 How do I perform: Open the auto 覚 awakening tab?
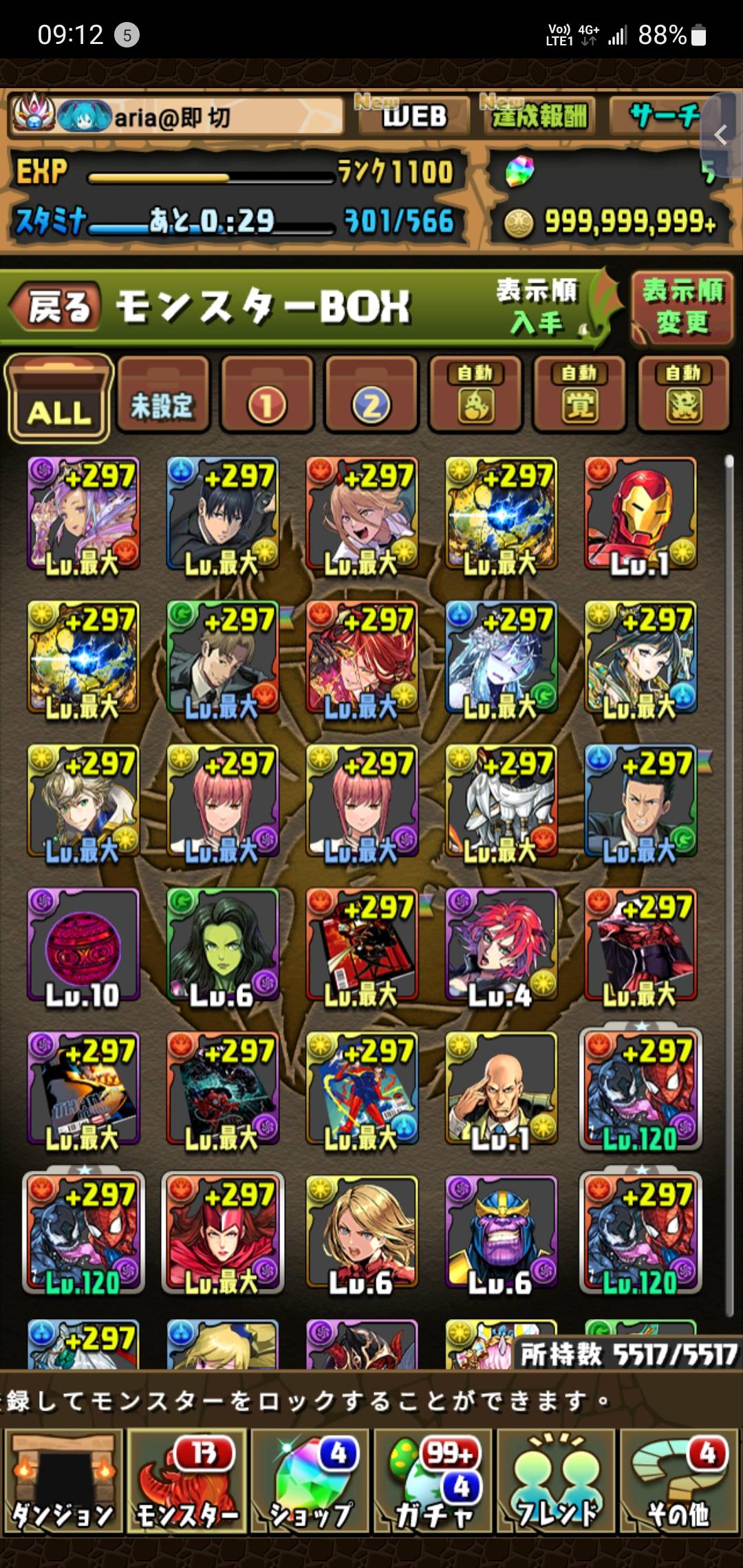579,396
